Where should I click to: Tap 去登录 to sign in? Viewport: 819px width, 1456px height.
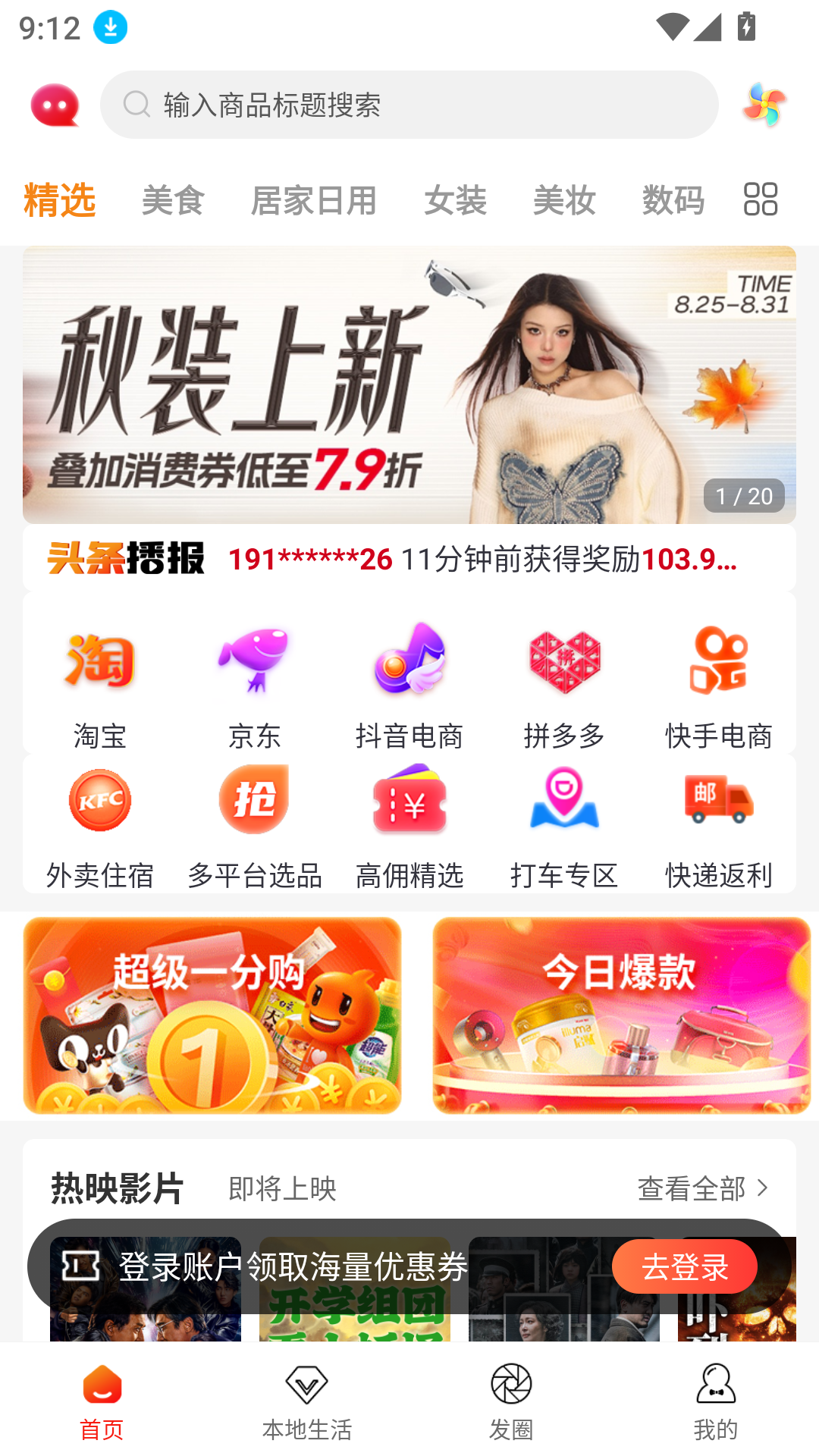[684, 1266]
